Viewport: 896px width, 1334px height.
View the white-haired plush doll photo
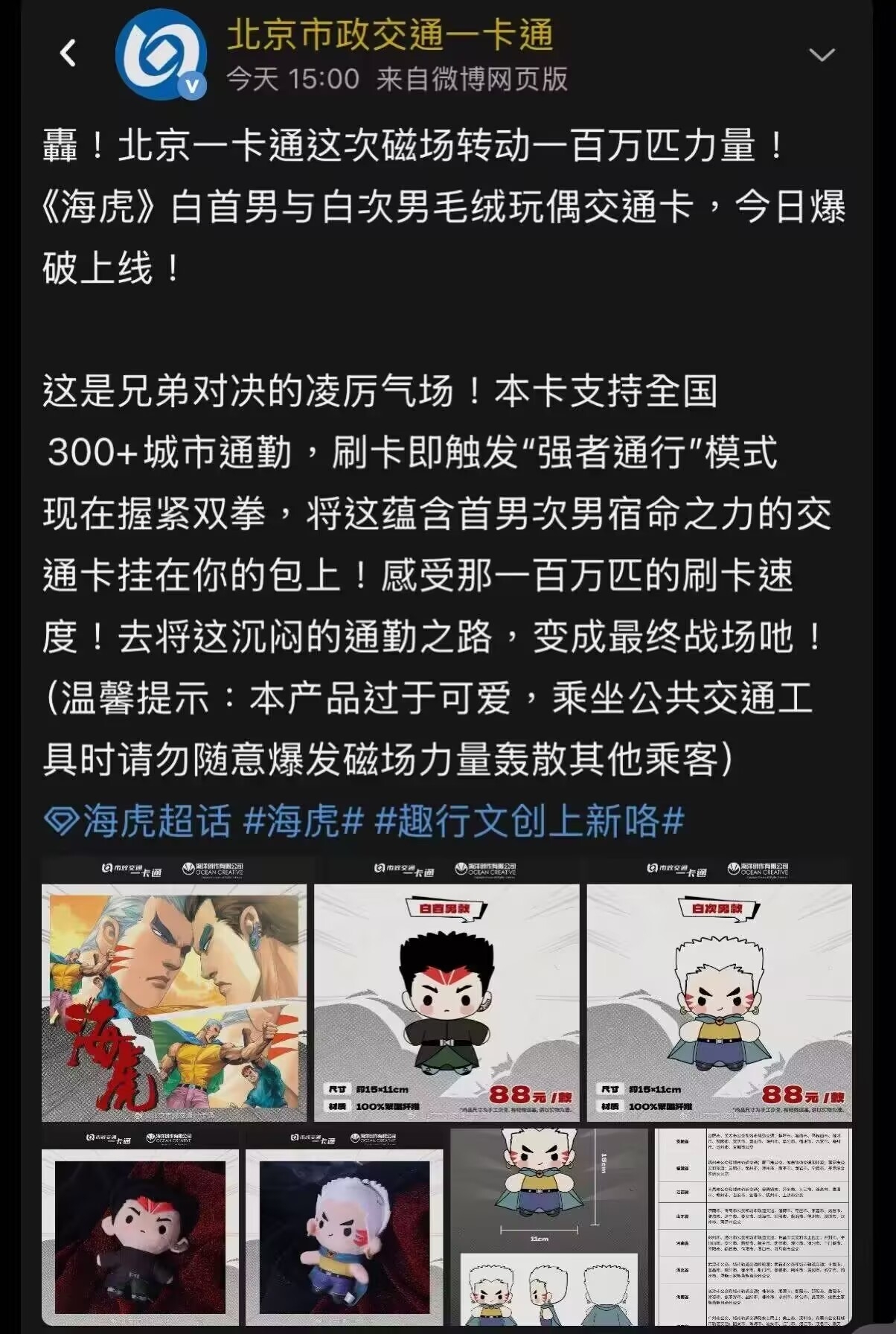[345, 1228]
